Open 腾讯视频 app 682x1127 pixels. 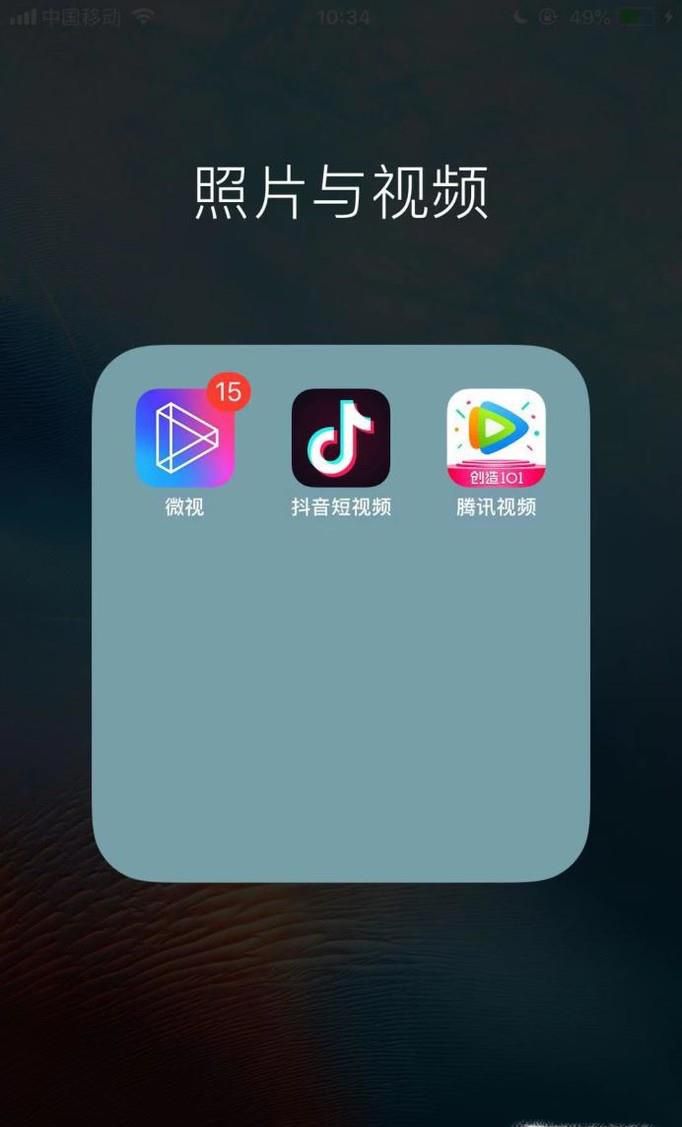[496, 438]
